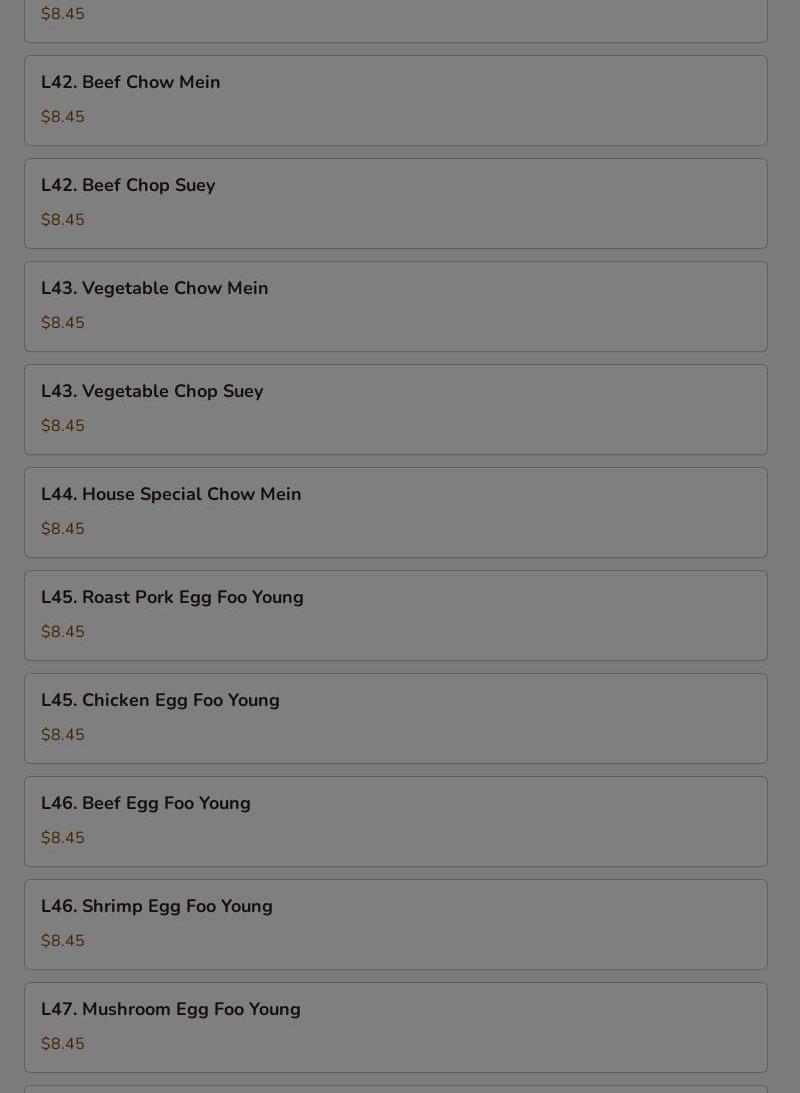
Task: Select L45. Roast Pork Egg Foo Young
Action: [x=172, y=597]
